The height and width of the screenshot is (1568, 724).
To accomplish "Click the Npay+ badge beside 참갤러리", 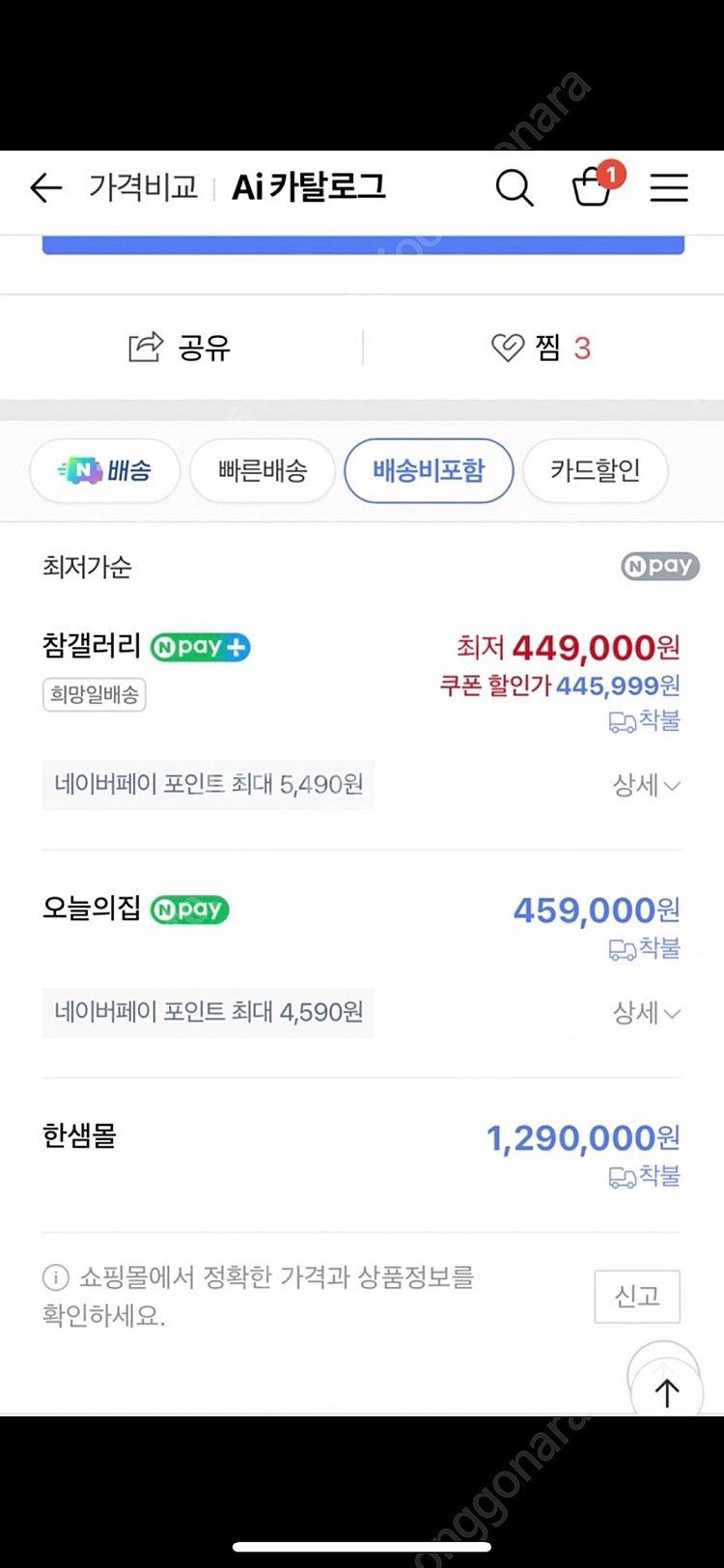I will pos(200,647).
